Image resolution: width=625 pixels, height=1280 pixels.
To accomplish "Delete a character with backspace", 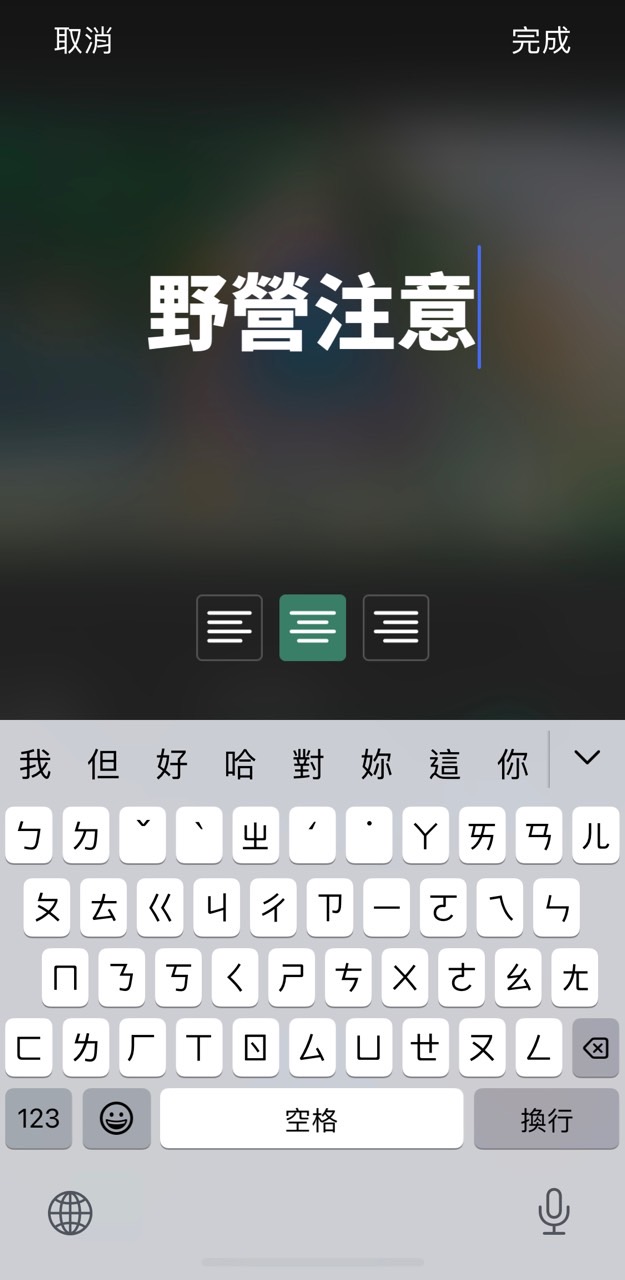I will point(595,1048).
